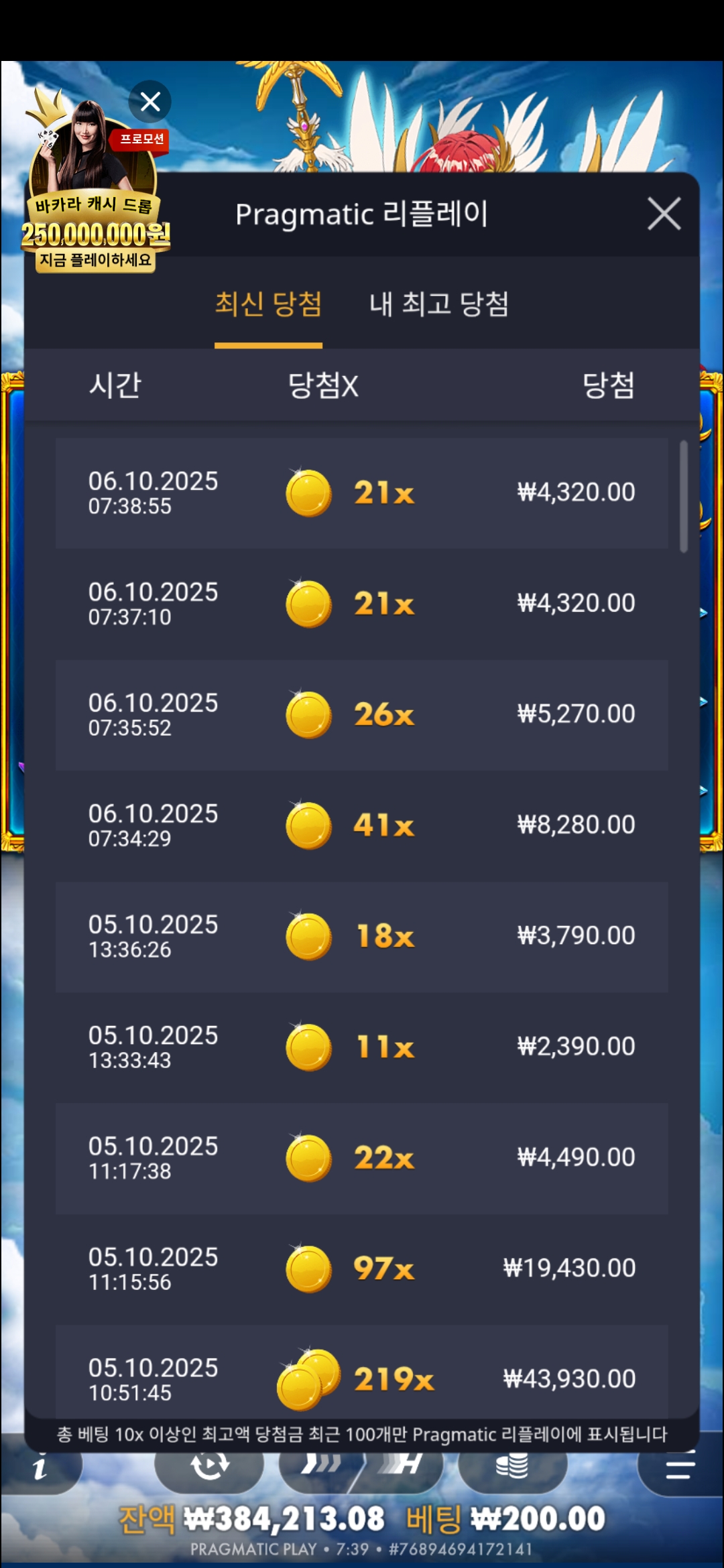This screenshot has width=724, height=1568.
Task: Open the 97x win worth ₩19,430.00
Action: [362, 1268]
